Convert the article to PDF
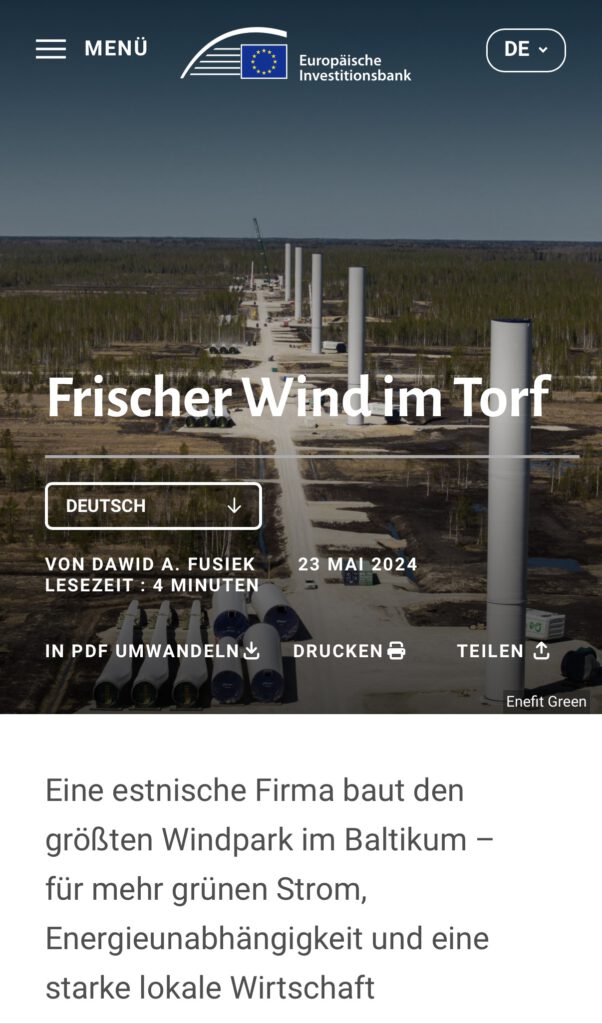602x1024 pixels. 152,651
